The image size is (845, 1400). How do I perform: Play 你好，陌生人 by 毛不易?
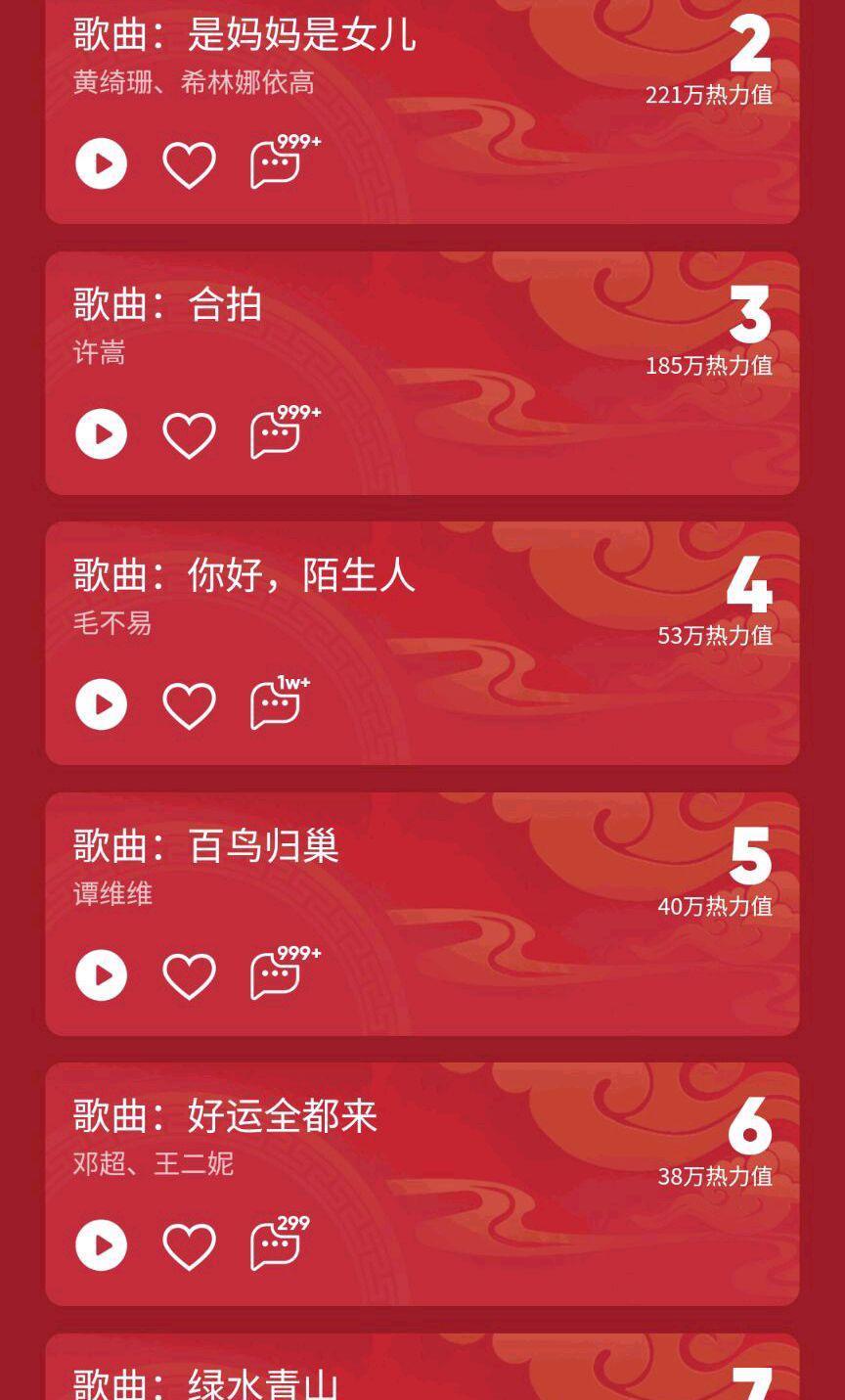[x=100, y=702]
